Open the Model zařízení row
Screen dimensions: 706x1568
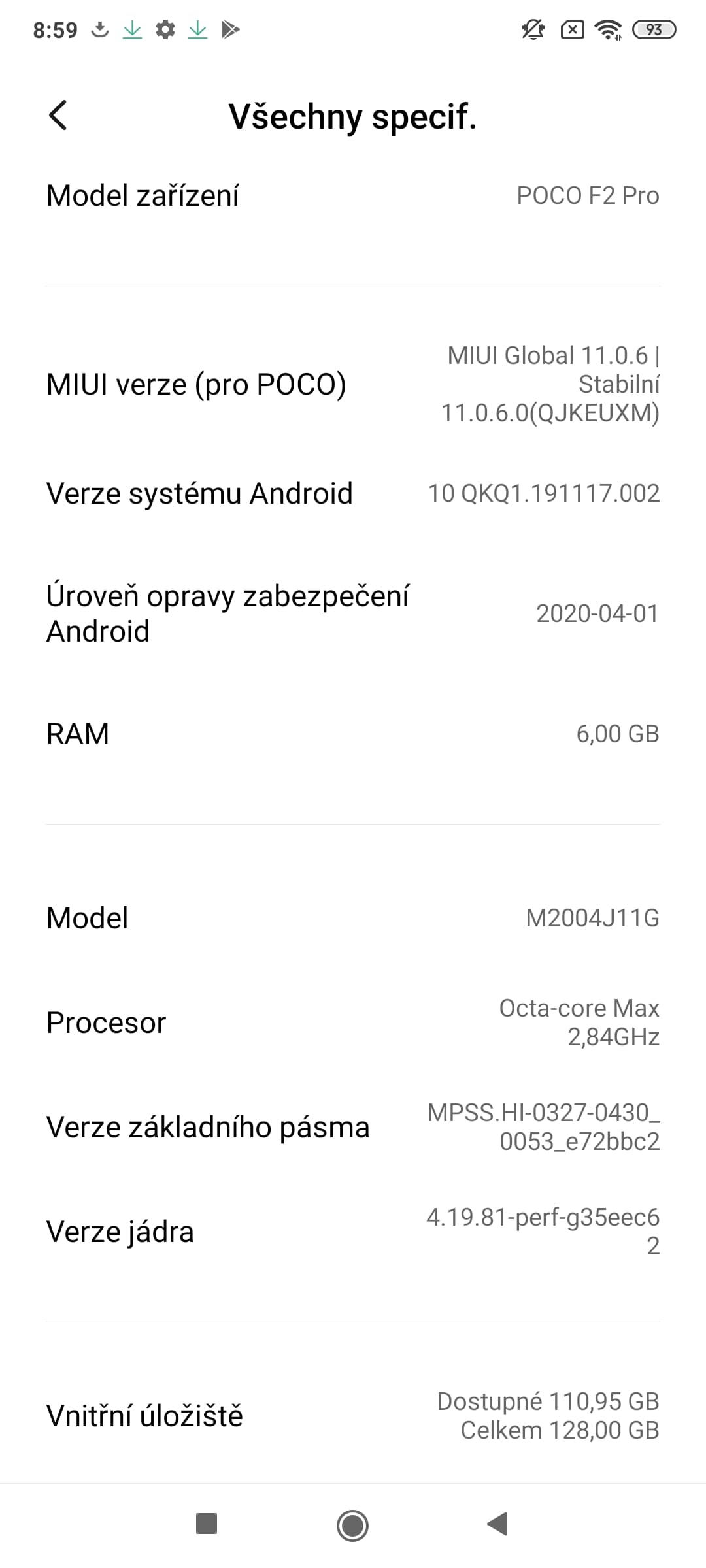tap(353, 195)
